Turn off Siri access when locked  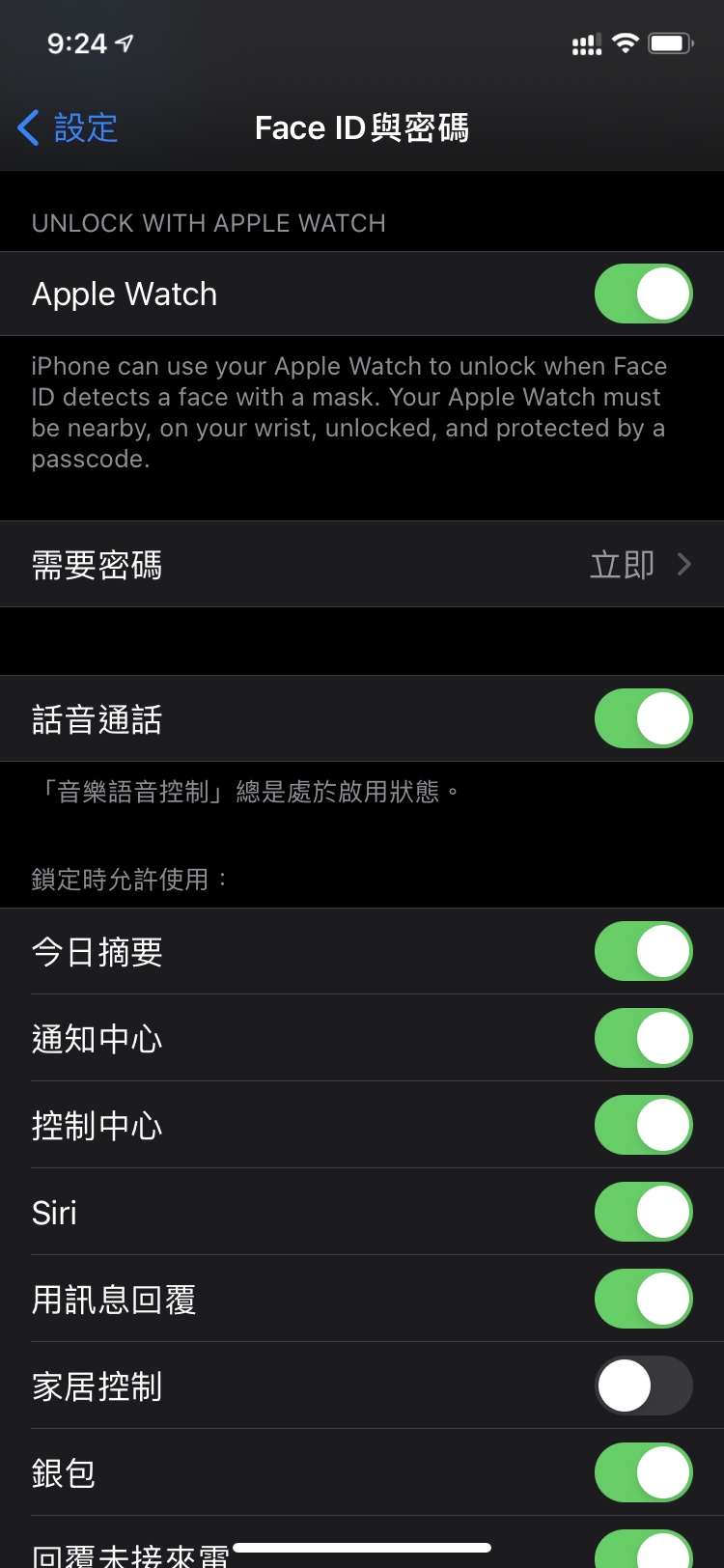[643, 1212]
